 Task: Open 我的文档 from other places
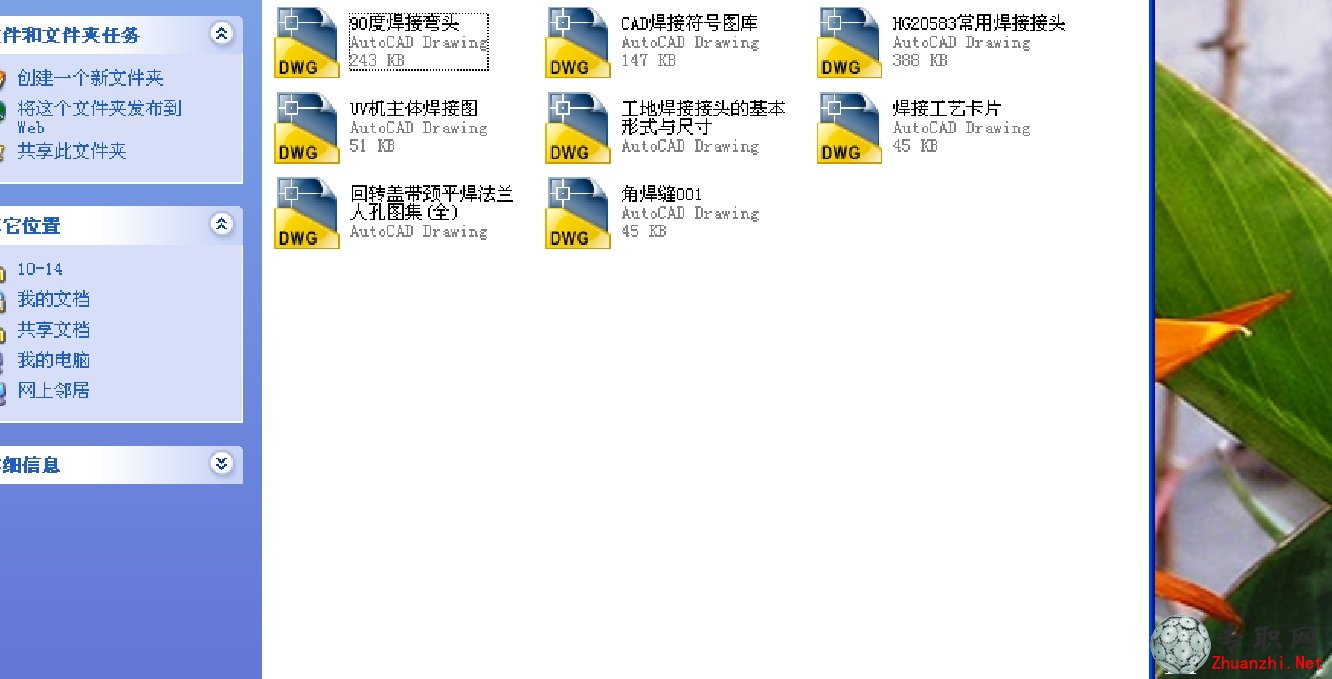point(53,299)
